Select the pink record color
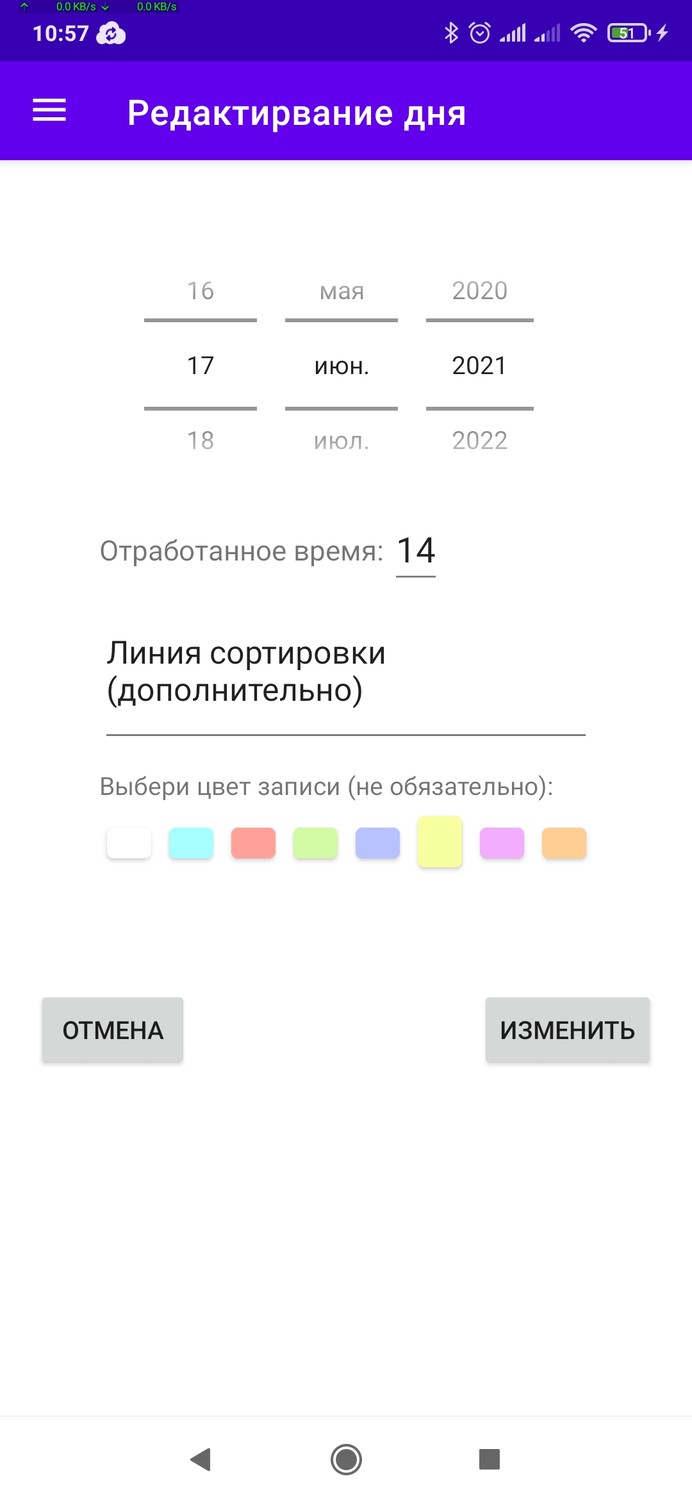692x1499 pixels. pos(502,843)
